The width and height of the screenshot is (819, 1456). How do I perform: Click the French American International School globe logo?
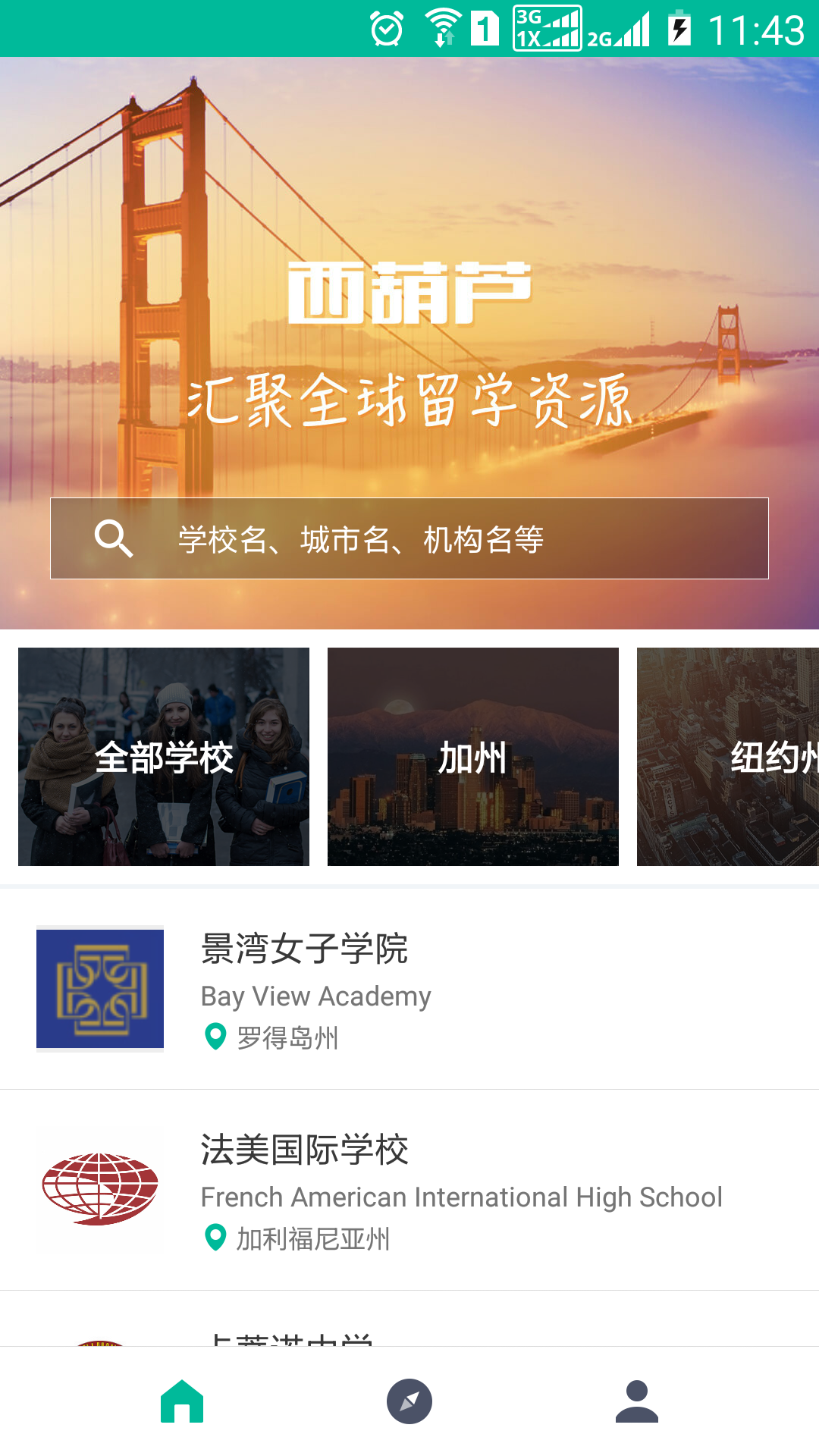click(x=99, y=1188)
